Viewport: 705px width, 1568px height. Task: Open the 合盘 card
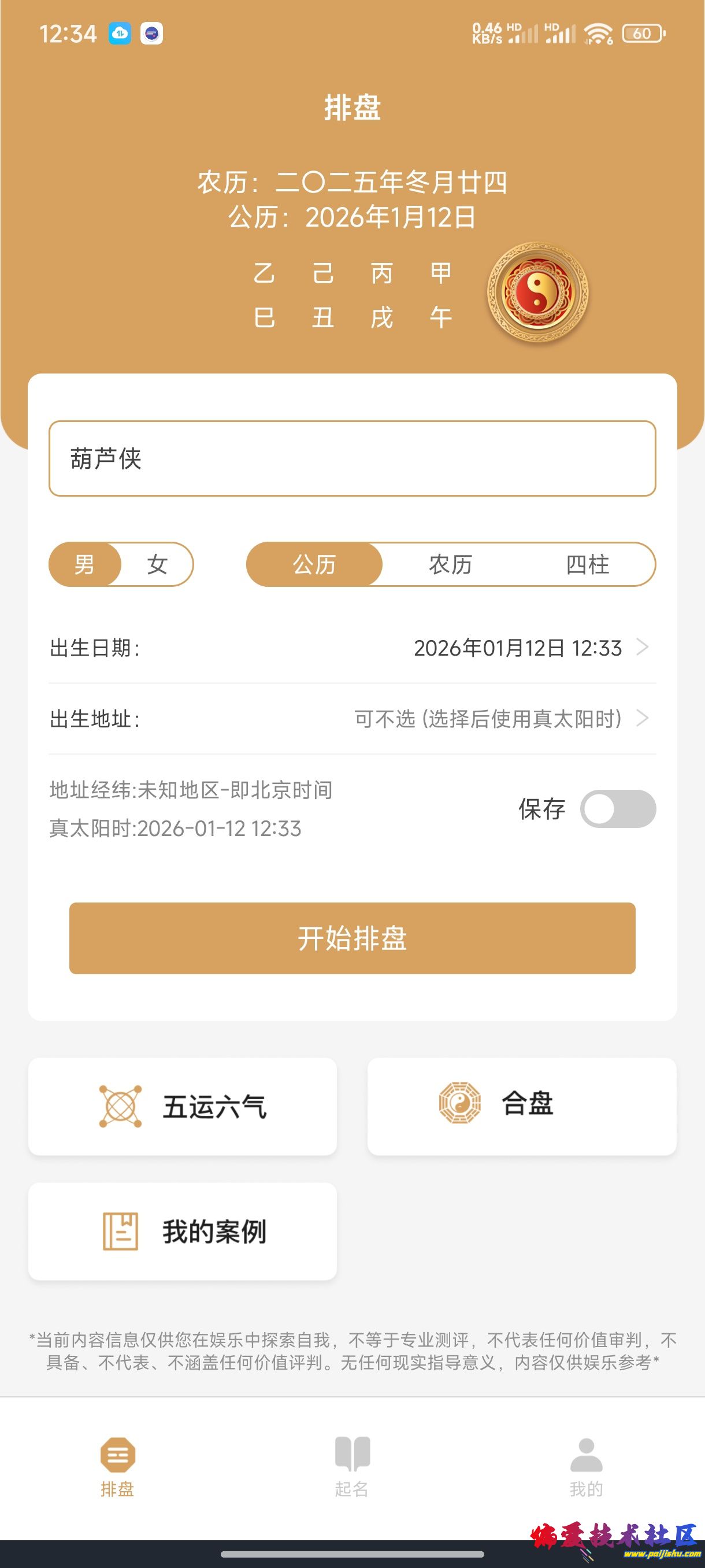[521, 1106]
